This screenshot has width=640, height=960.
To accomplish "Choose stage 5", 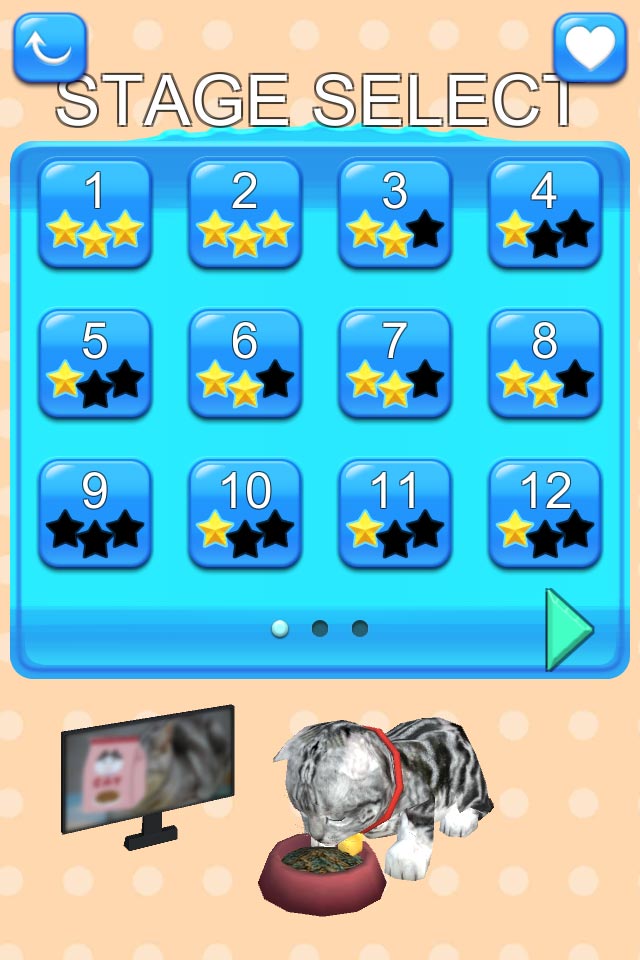I will (95, 363).
